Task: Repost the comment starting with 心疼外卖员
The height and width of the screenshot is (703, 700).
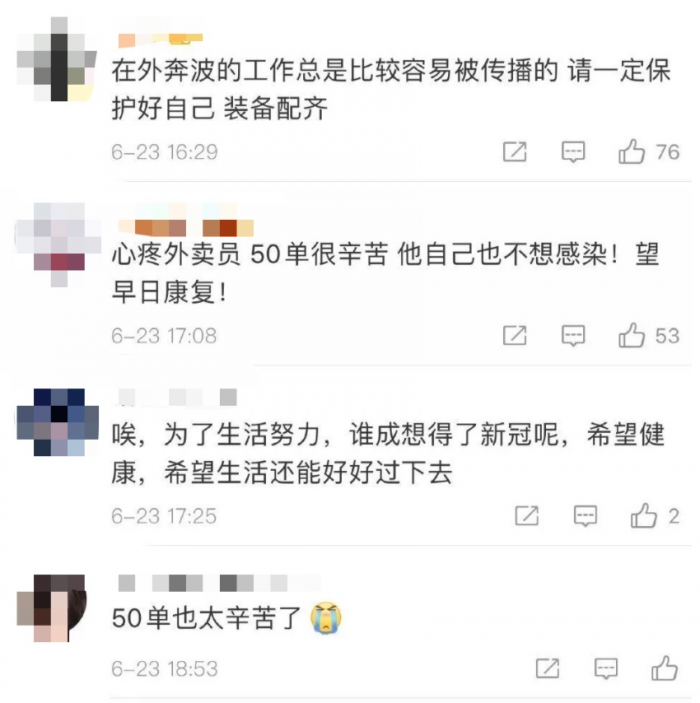Action: [x=514, y=335]
